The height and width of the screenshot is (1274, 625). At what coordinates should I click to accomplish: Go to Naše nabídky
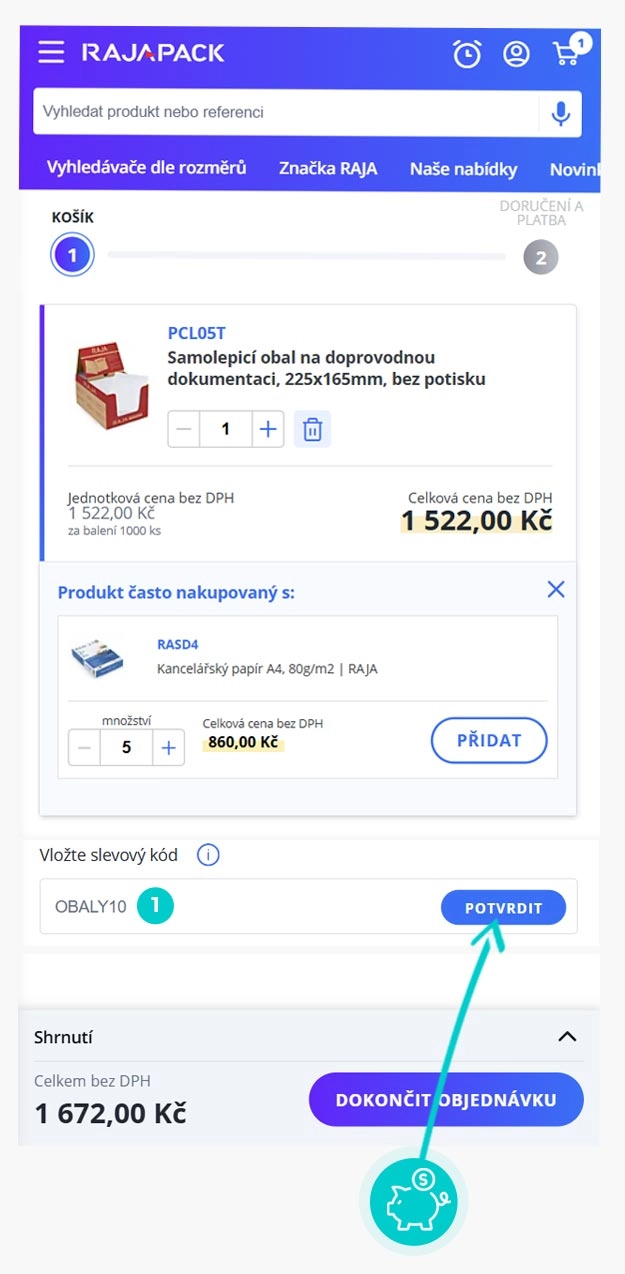tap(463, 170)
